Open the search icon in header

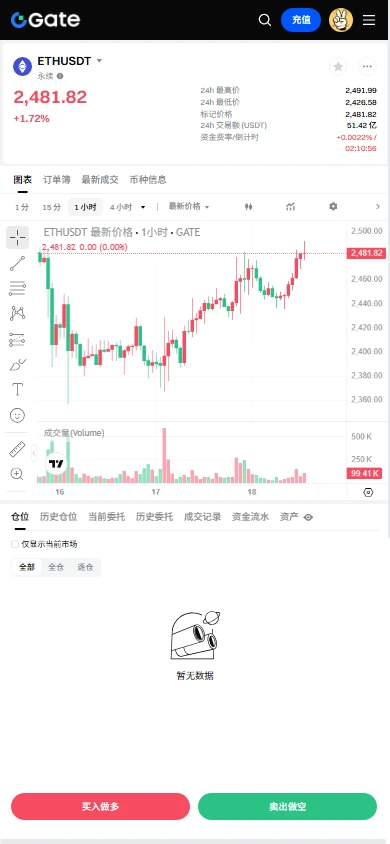click(x=264, y=20)
